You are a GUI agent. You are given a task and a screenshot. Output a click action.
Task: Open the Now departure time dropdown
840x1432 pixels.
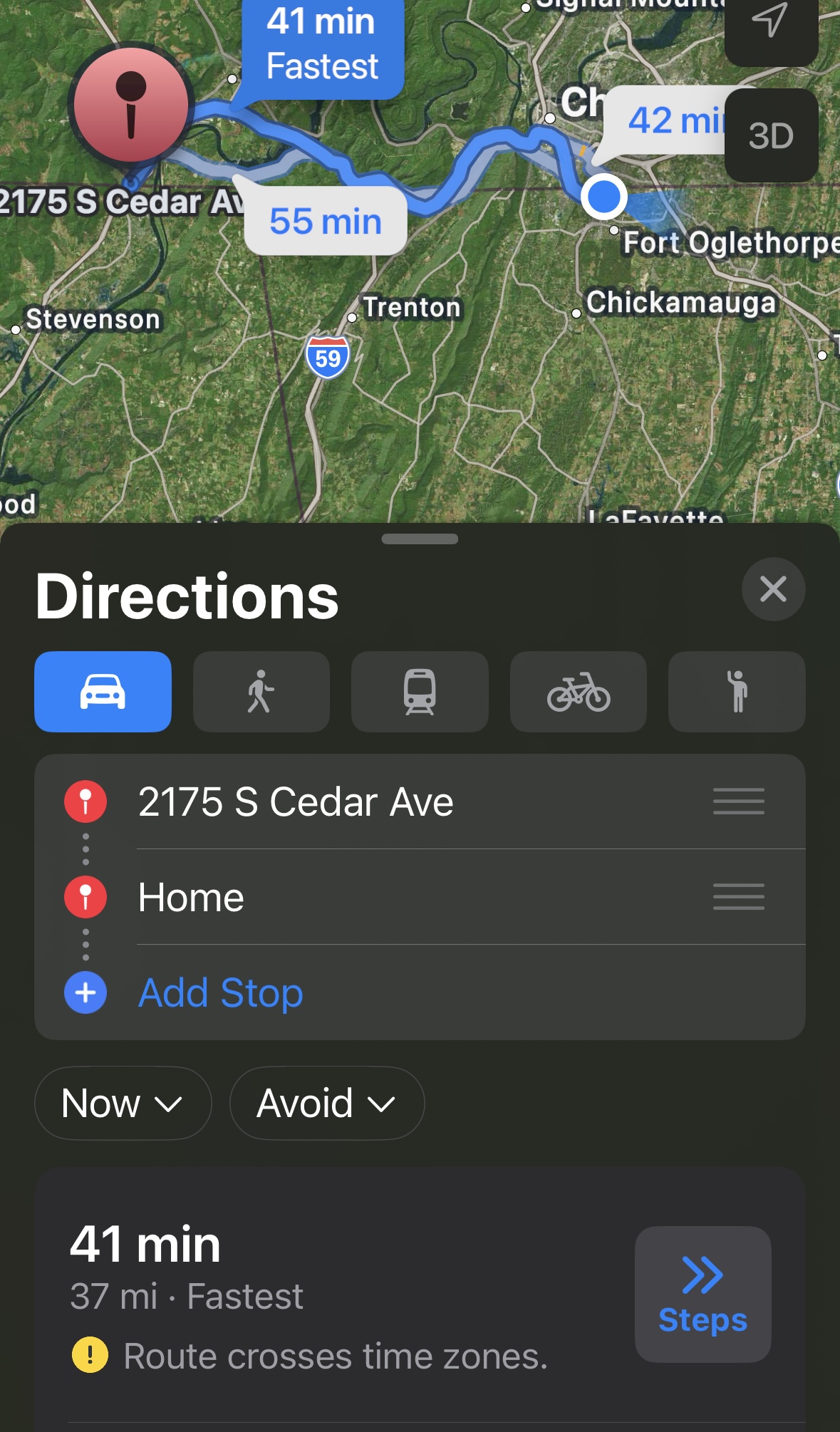pyautogui.click(x=123, y=1104)
